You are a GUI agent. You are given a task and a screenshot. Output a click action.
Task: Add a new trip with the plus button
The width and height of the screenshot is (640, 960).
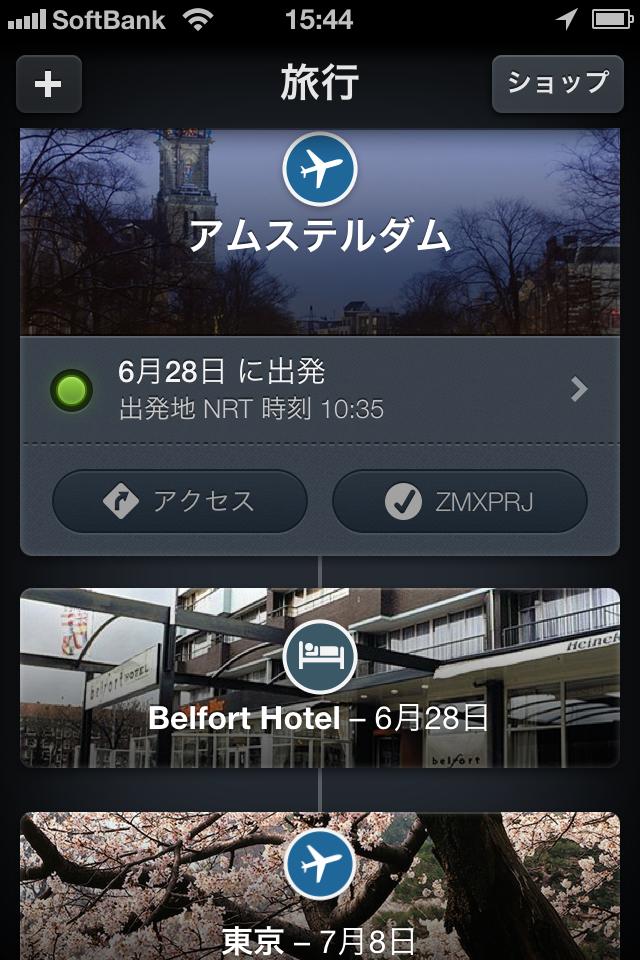pyautogui.click(x=48, y=84)
